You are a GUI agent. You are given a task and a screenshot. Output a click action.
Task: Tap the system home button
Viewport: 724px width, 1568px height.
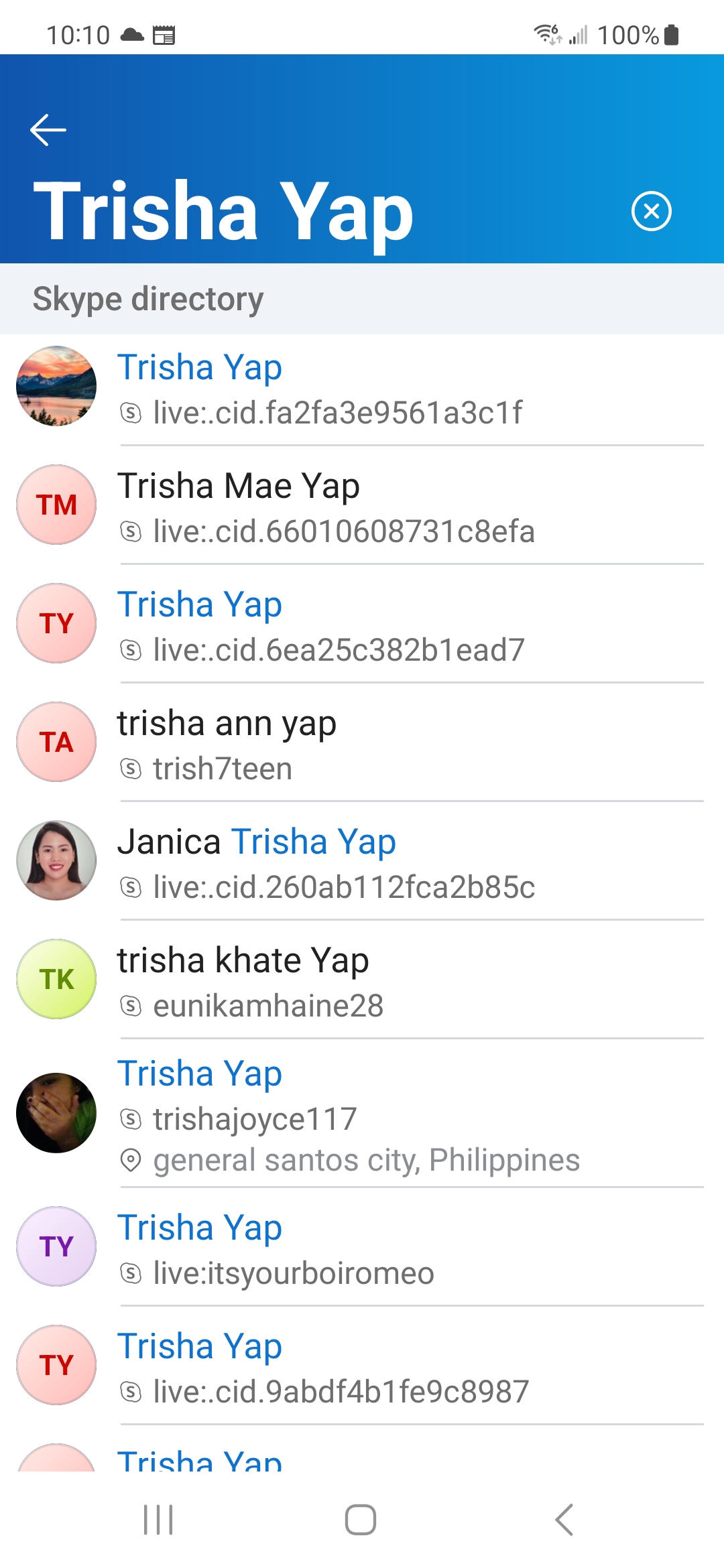(361, 1519)
